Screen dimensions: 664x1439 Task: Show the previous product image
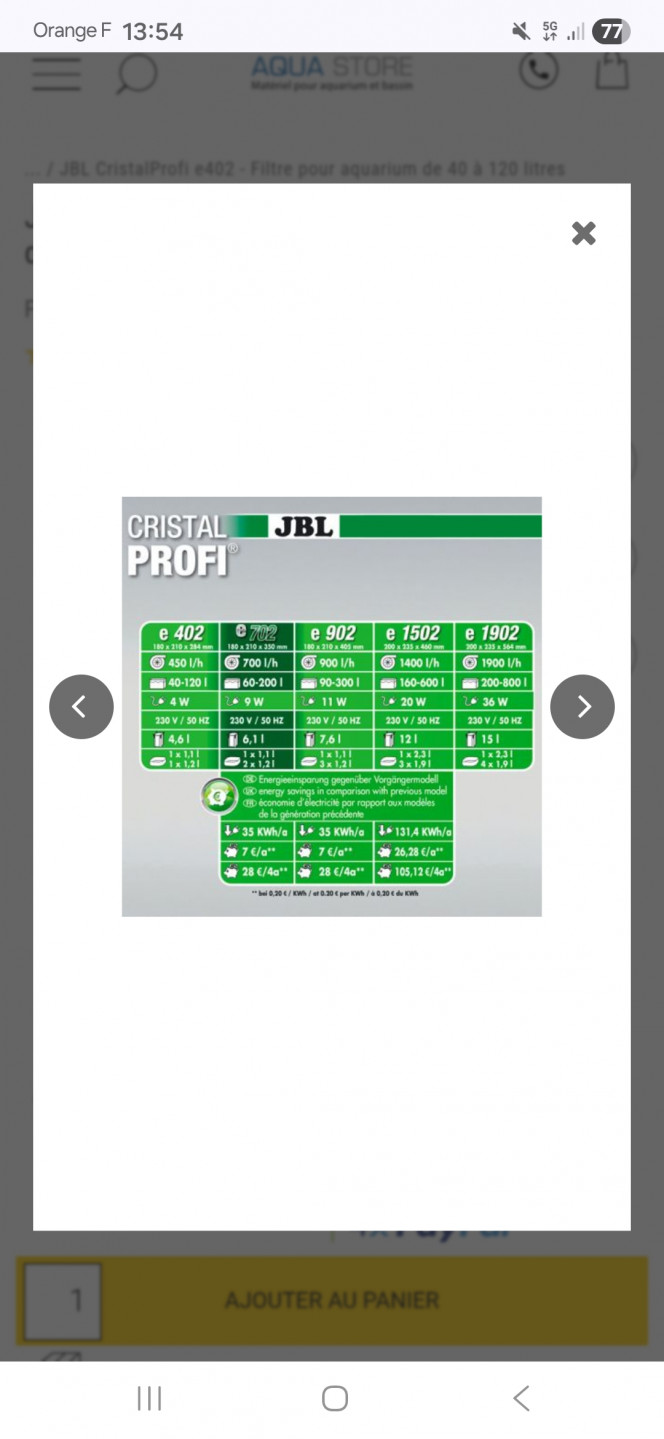click(81, 707)
